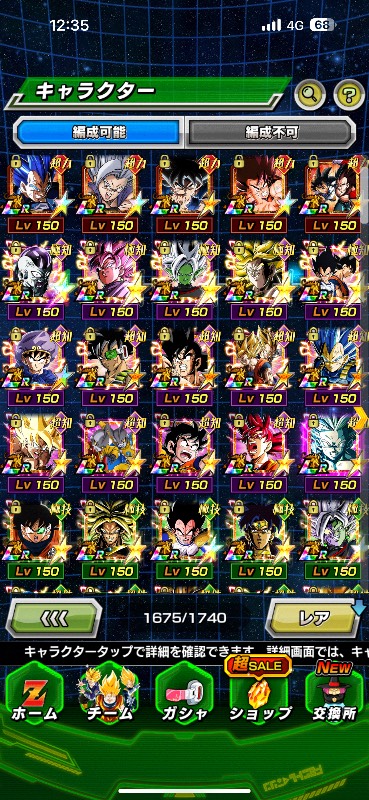Tap the back arrows button
The image size is (369, 800).
point(54,618)
